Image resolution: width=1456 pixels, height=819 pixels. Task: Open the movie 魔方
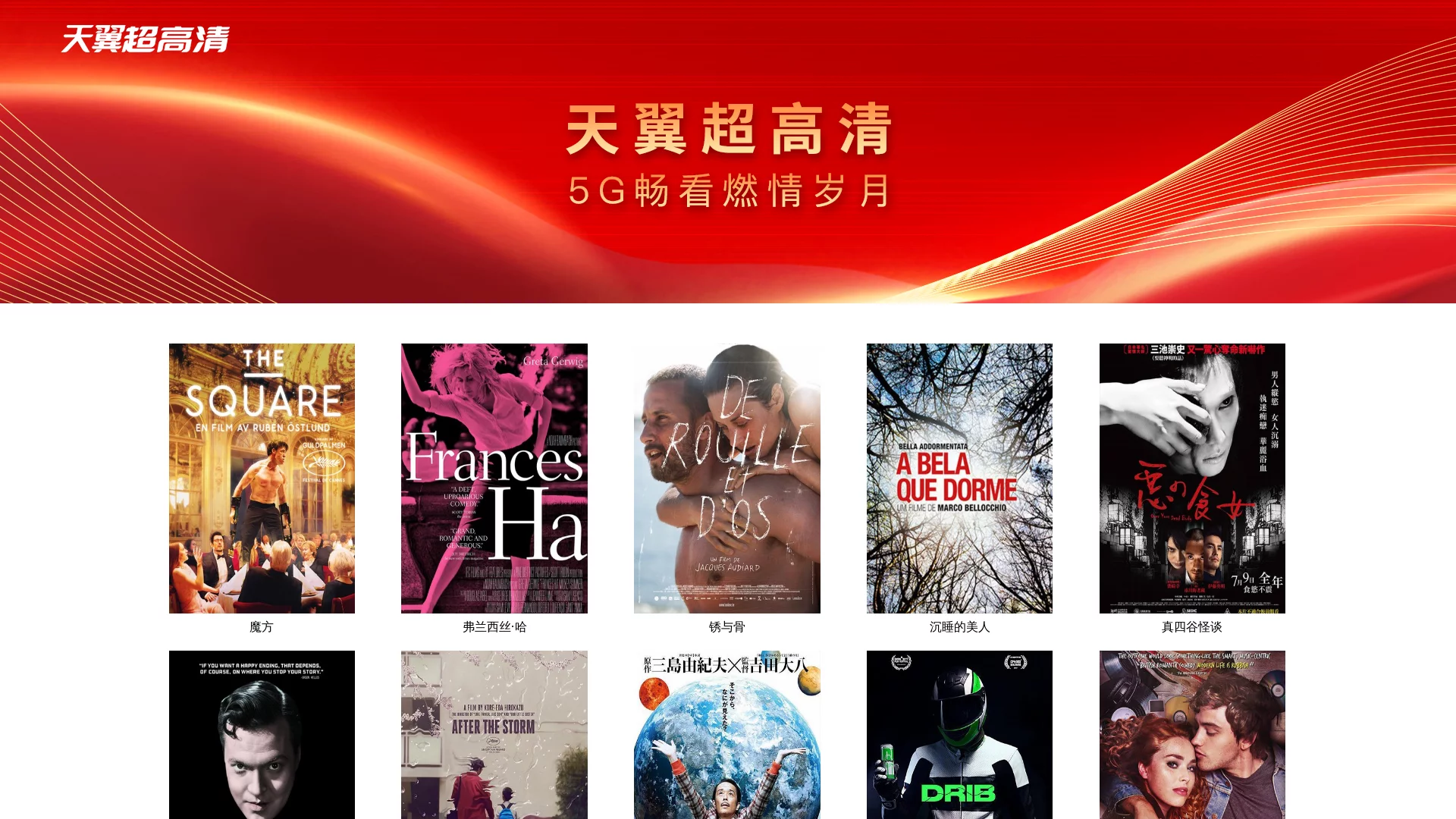point(262,479)
